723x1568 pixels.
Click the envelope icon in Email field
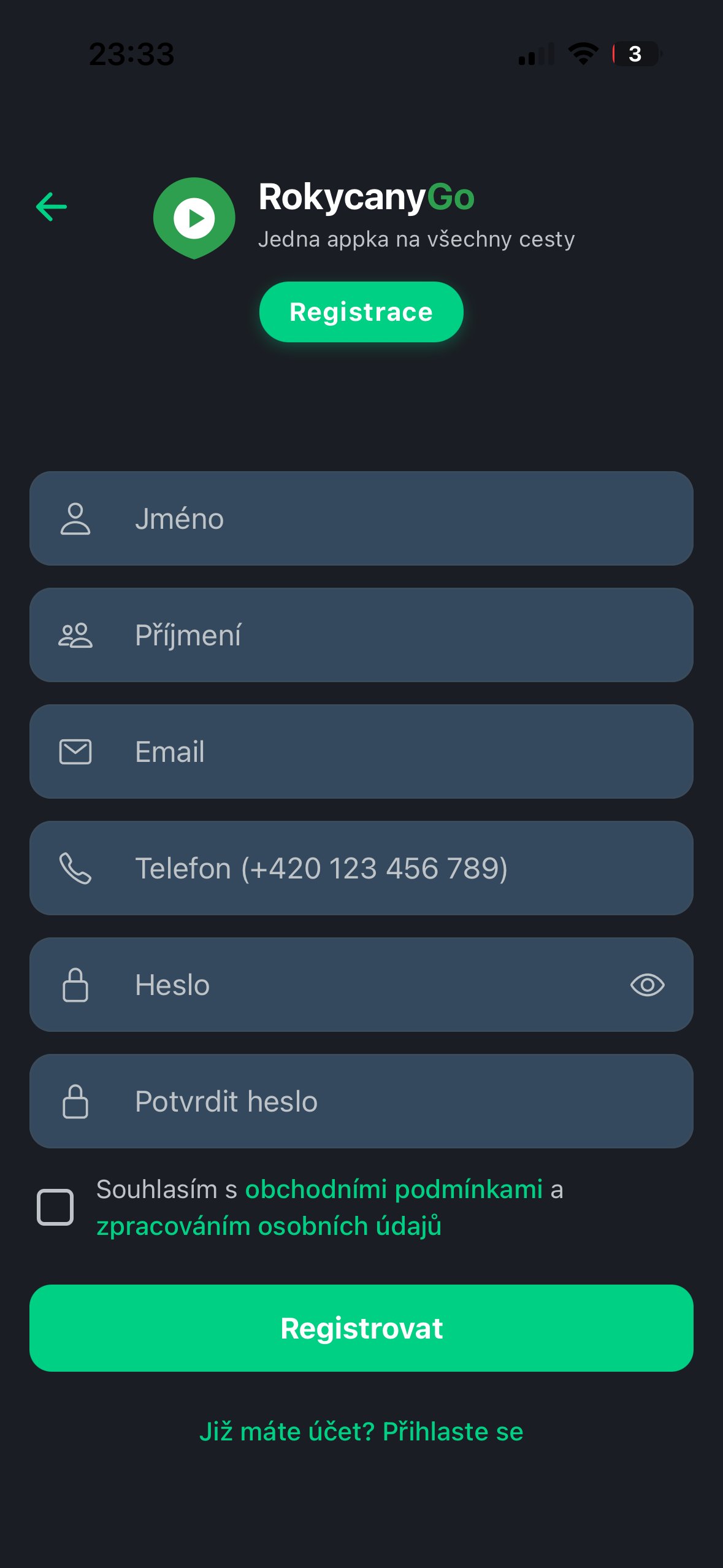click(76, 751)
